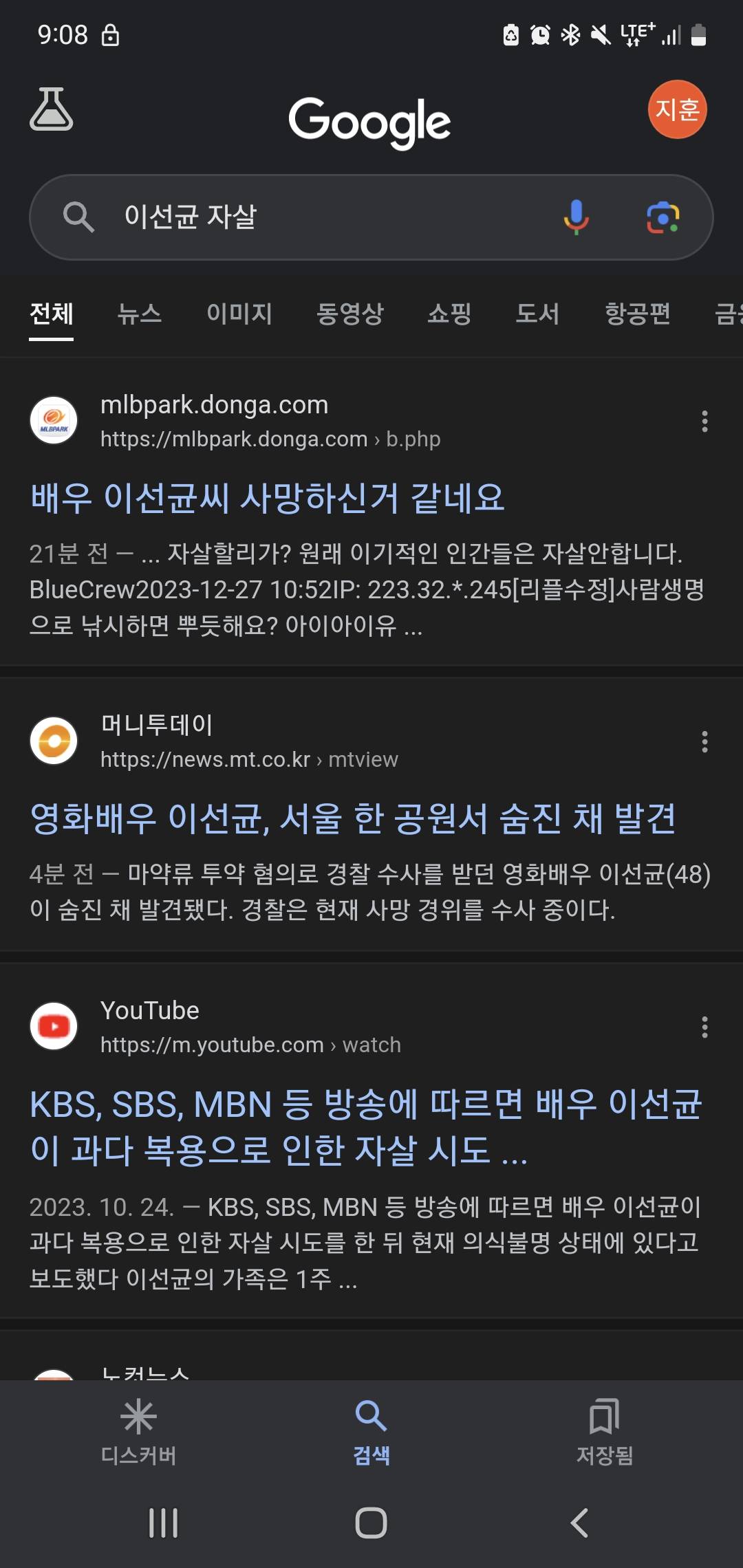Switch to the 쇼핑 tab
The image size is (743, 1568).
click(449, 314)
